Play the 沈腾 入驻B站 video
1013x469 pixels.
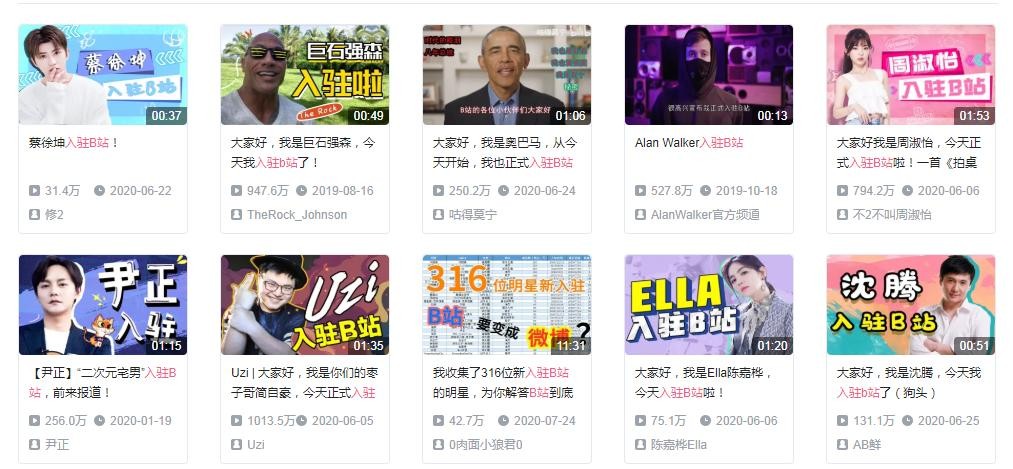click(910, 305)
